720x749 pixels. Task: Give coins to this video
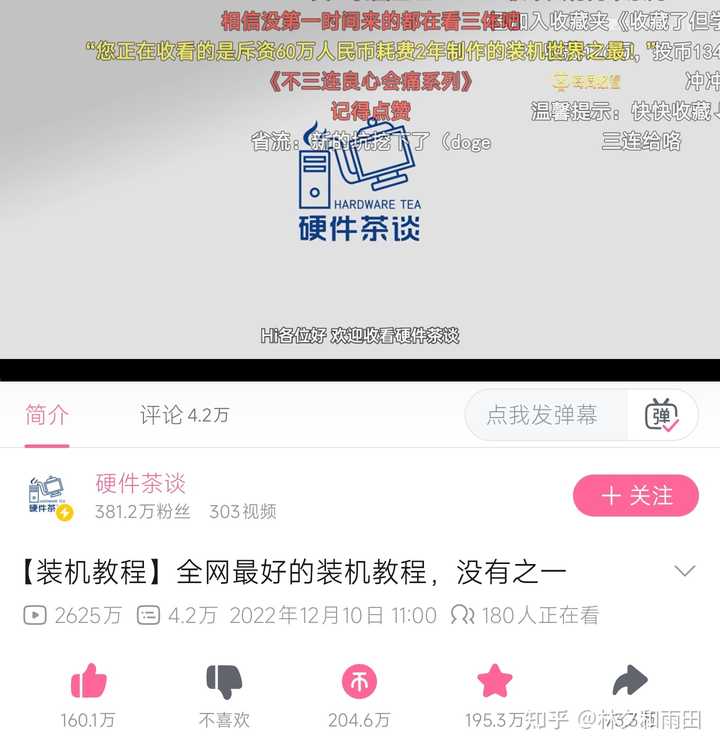(x=359, y=682)
